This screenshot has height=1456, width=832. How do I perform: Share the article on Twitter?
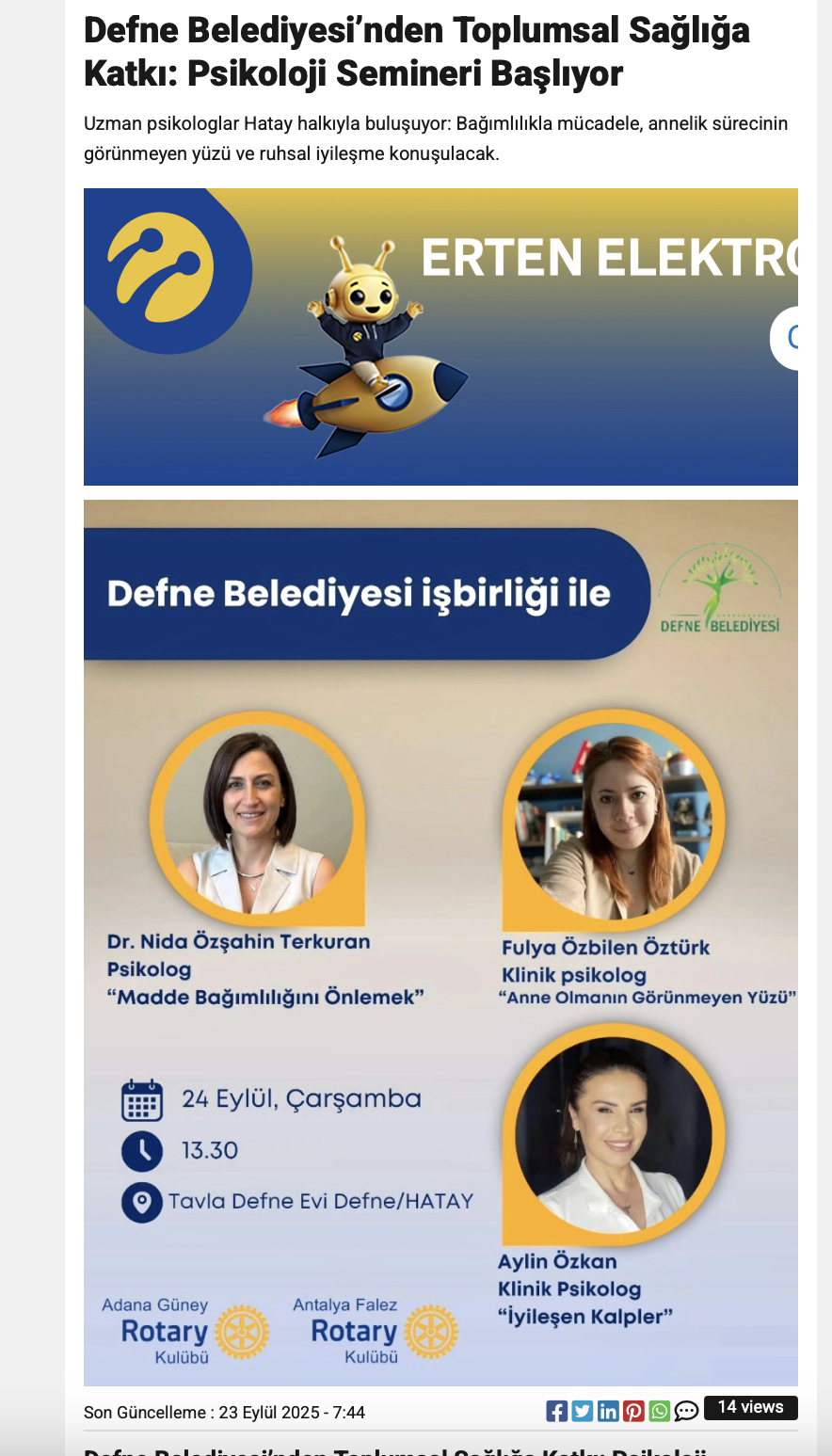pyautogui.click(x=583, y=1411)
